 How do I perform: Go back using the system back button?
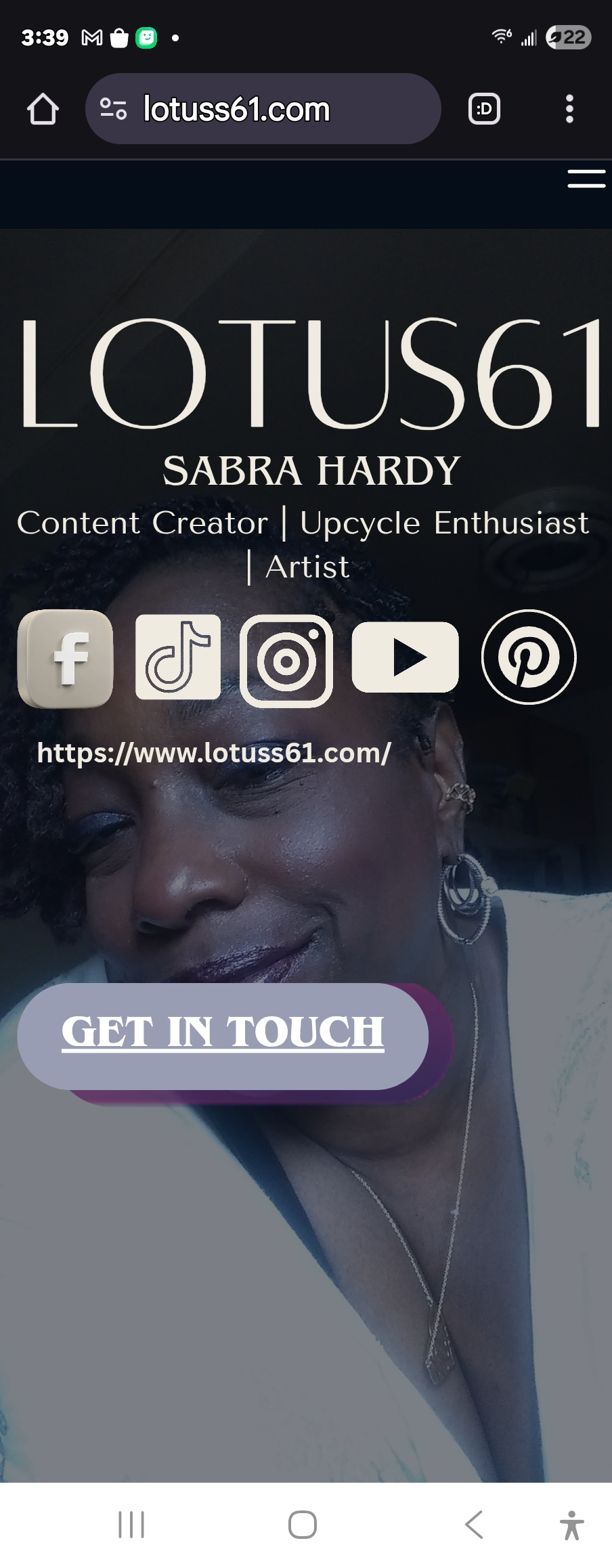tap(474, 1525)
